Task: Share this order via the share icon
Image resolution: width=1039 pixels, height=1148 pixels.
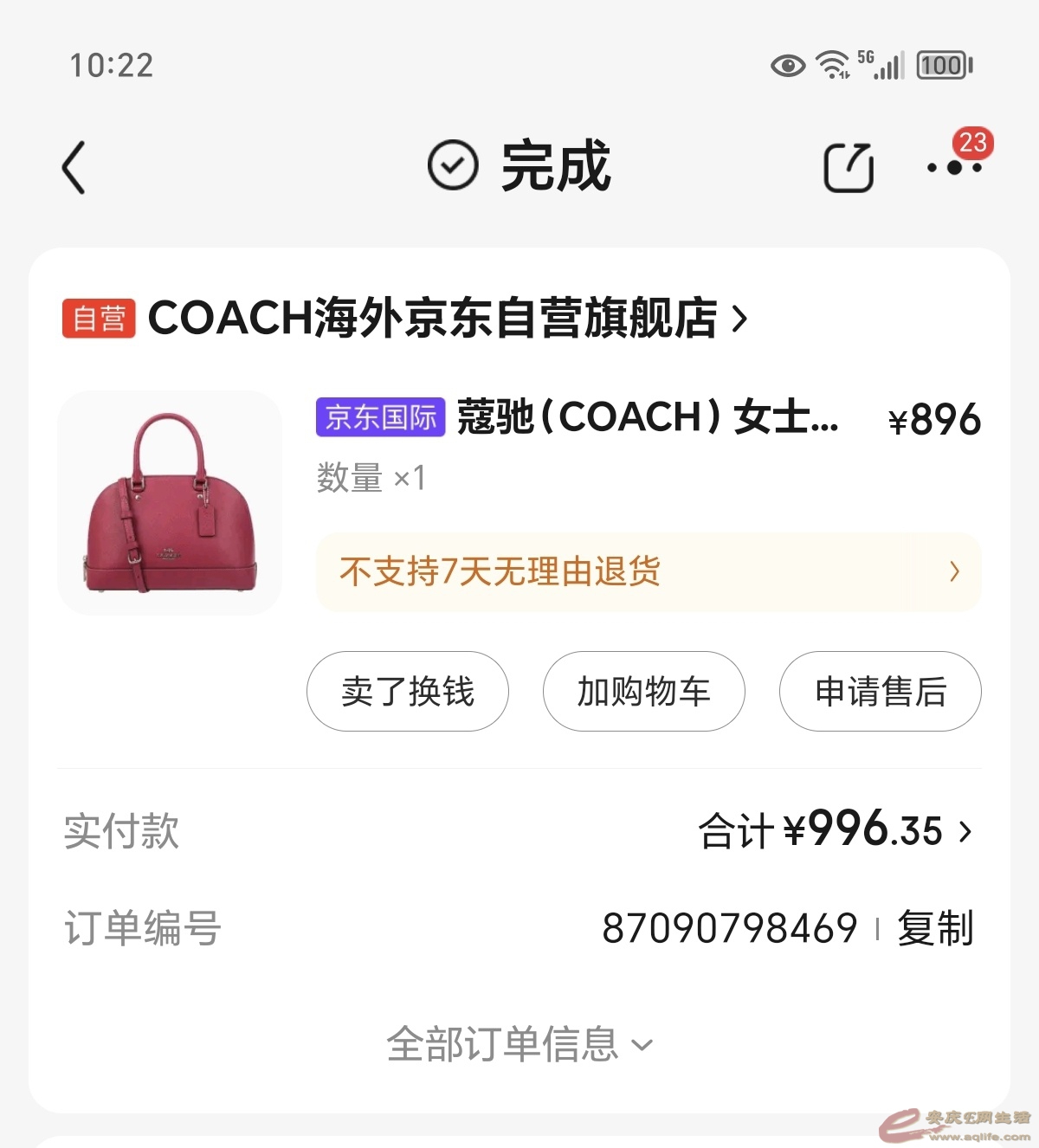Action: tap(848, 167)
